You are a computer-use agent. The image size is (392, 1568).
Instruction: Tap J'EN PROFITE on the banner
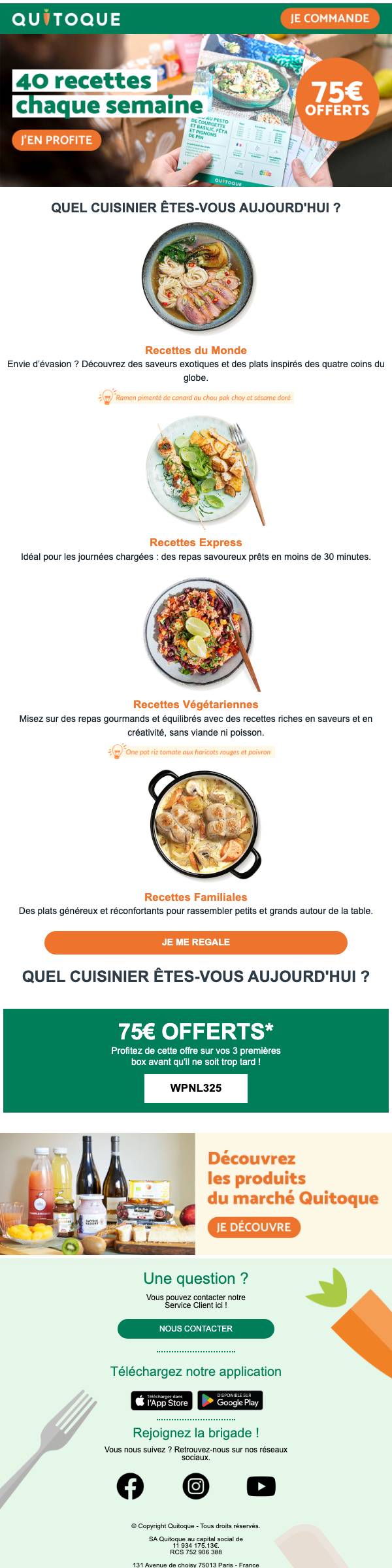tap(56, 140)
